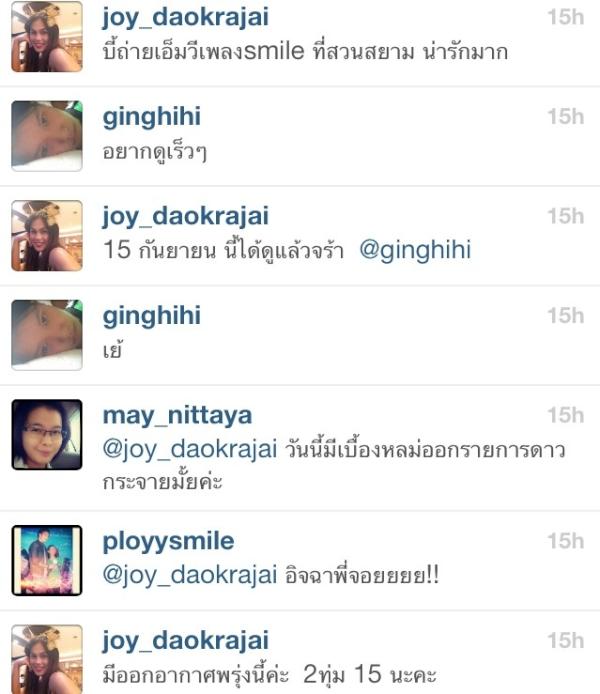Open may_nittaya's profile from her username

(177, 415)
